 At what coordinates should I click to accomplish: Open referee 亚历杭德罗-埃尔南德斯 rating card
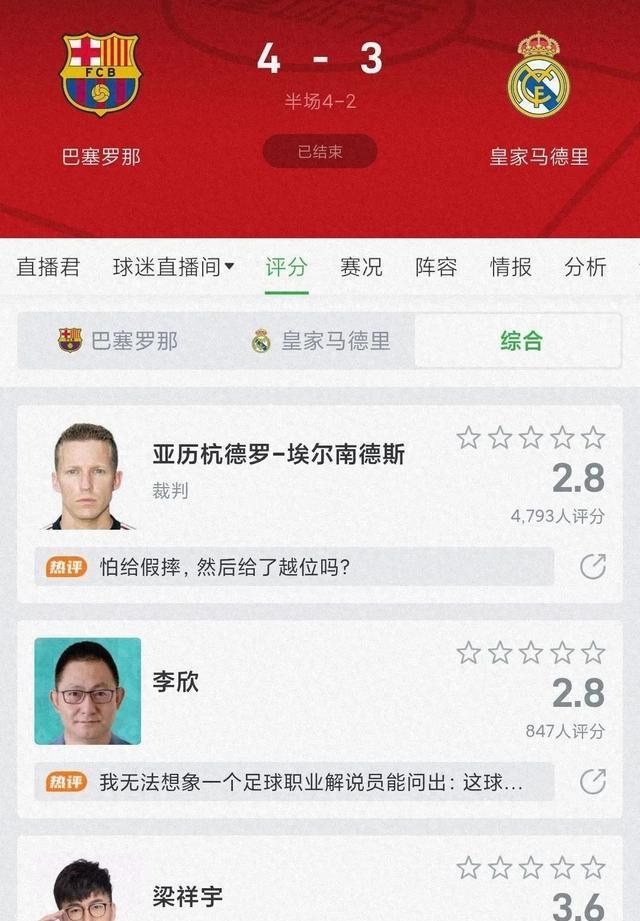(x=278, y=454)
